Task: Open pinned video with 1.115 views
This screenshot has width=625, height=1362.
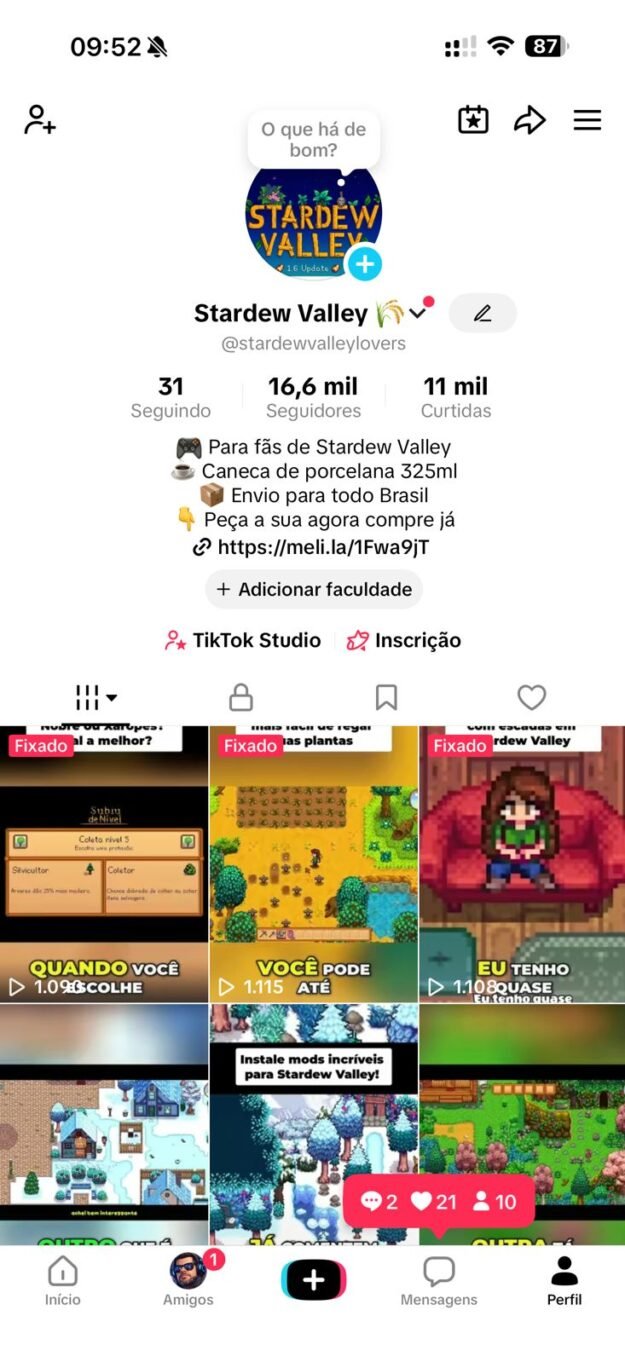Action: click(x=313, y=865)
